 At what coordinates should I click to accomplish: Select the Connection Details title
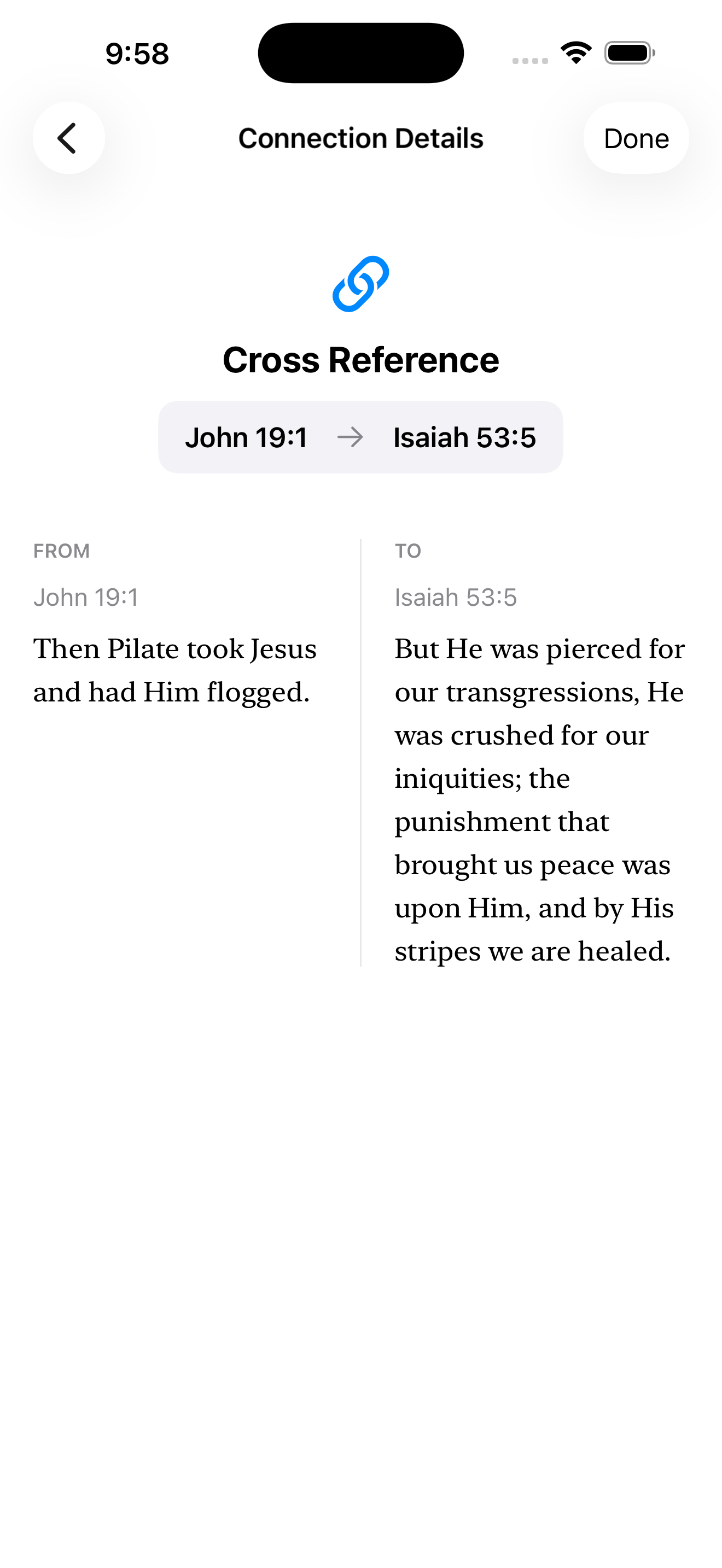click(x=360, y=138)
